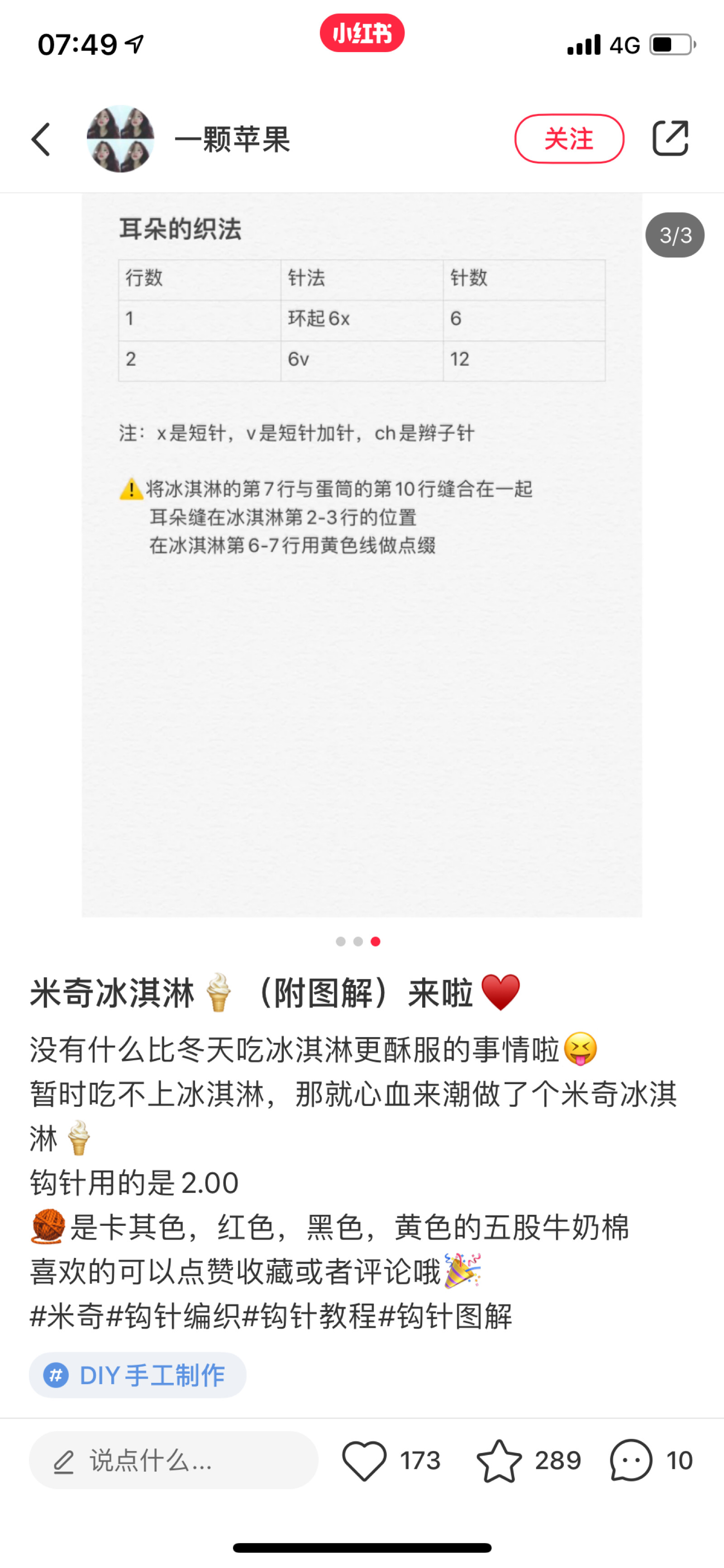Return to 小红书 via the status bar pill
This screenshot has width=724, height=1568.
coord(362,33)
